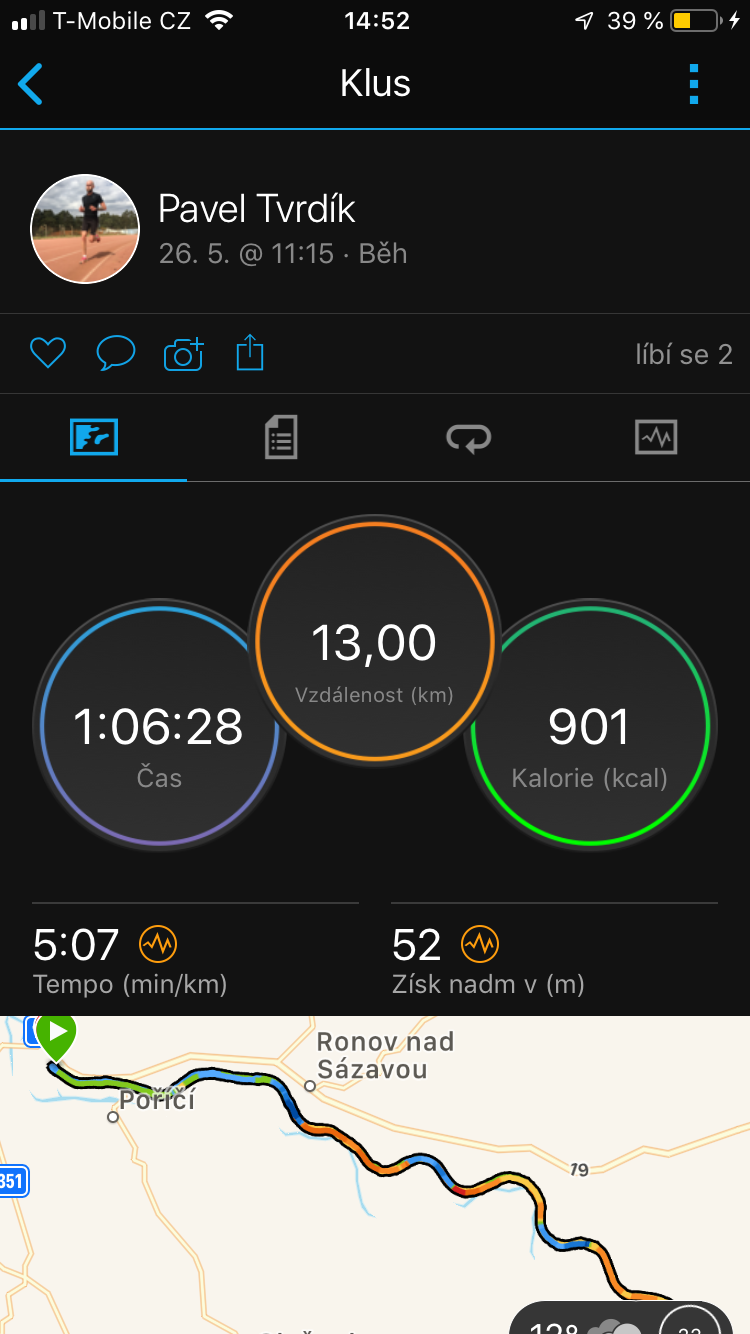
Task: Share this run activity
Action: pyautogui.click(x=250, y=353)
